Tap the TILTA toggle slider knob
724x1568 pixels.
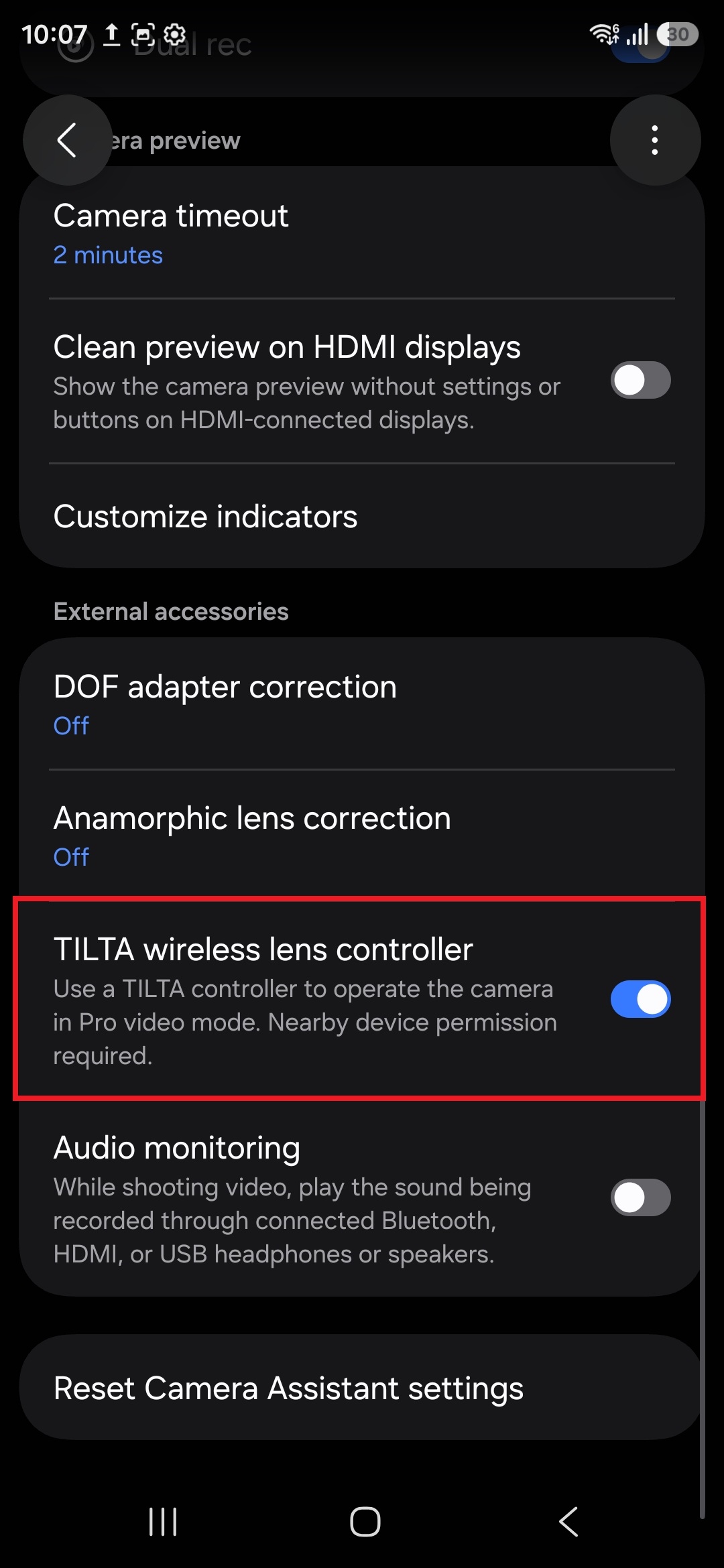point(652,1000)
